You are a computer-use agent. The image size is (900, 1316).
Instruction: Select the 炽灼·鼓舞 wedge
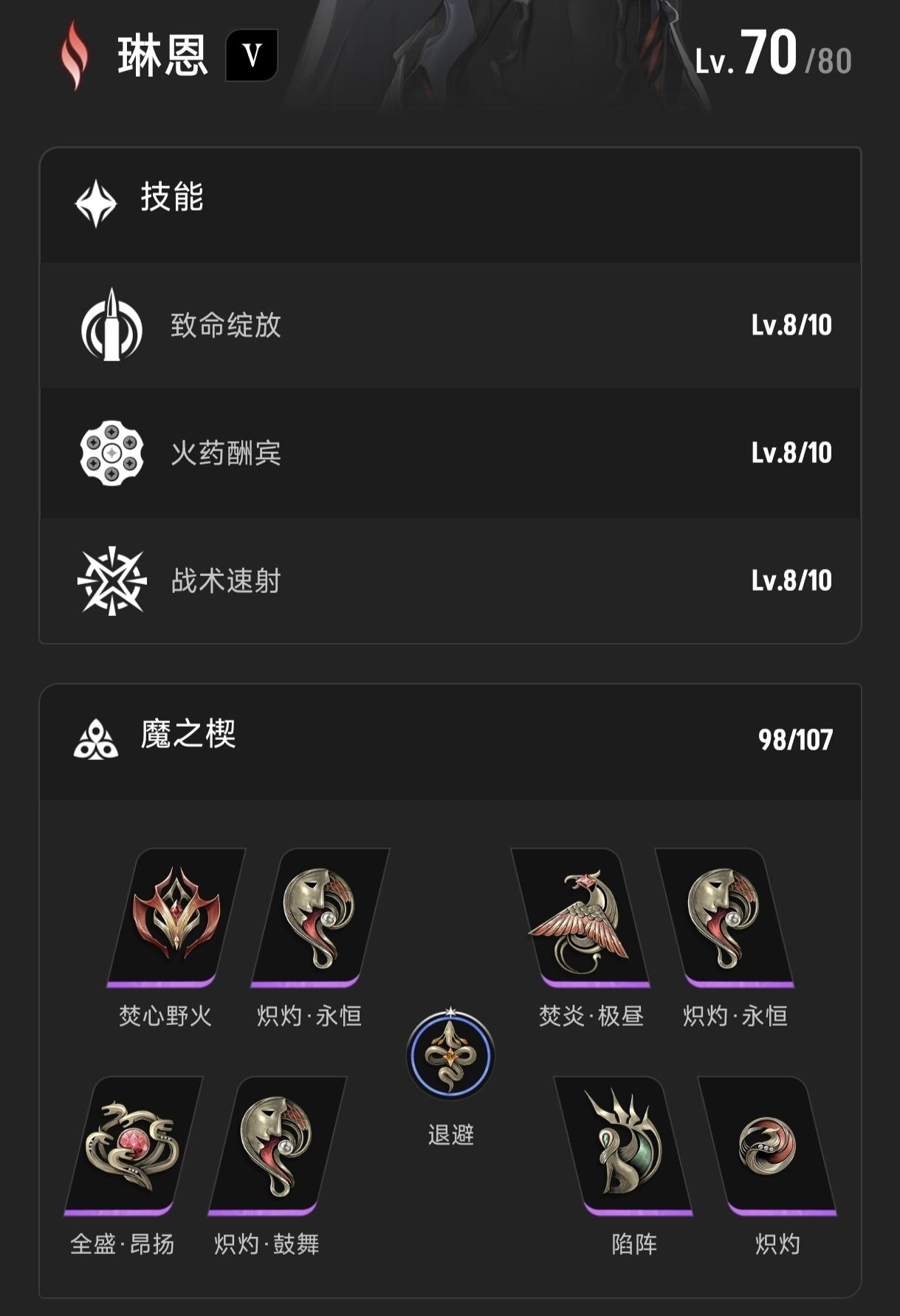tap(277, 1145)
